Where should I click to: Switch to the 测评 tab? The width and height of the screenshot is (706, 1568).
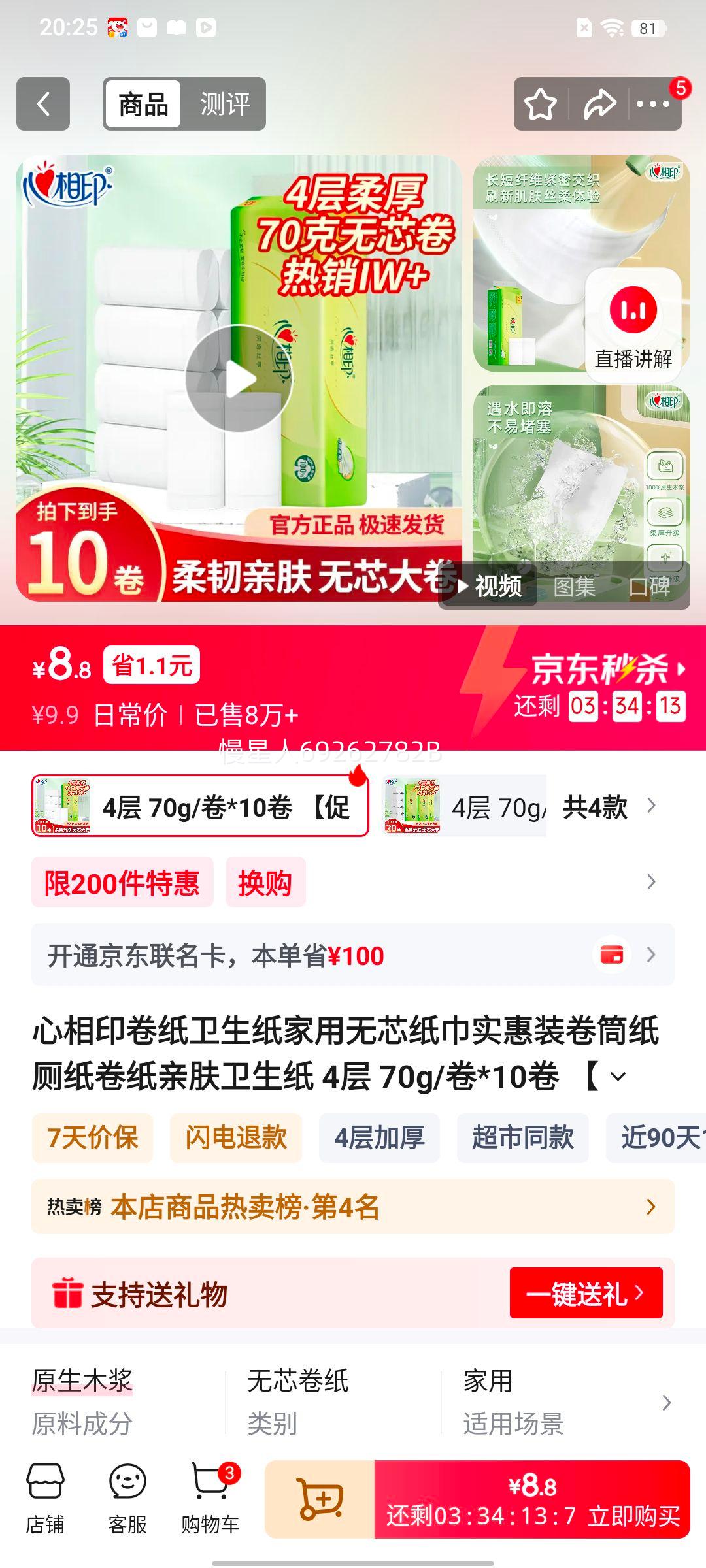click(226, 103)
